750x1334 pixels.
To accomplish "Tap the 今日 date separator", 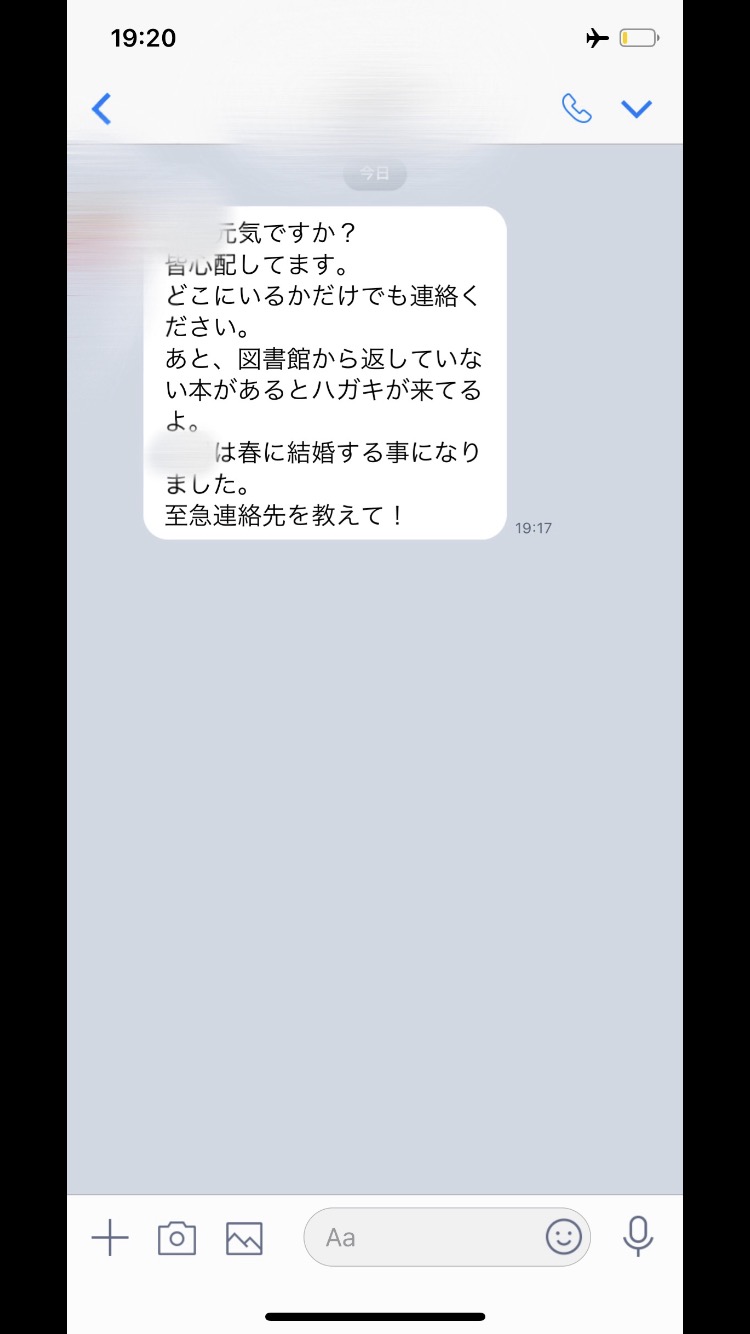I will (374, 172).
